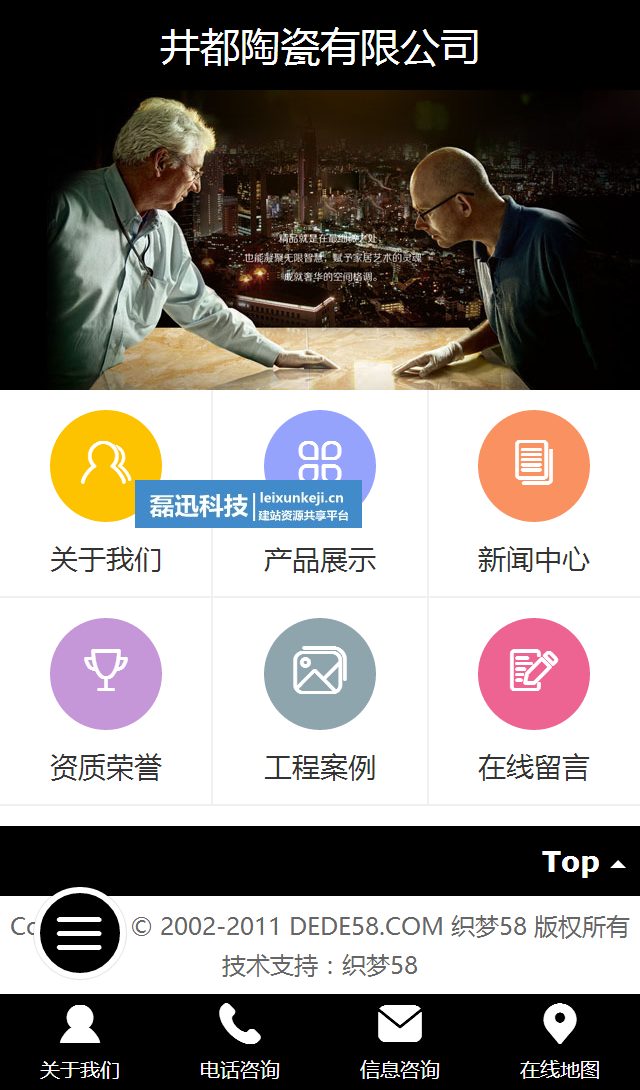Open 资质荣誉 honors section
The image size is (640, 1090).
105,700
